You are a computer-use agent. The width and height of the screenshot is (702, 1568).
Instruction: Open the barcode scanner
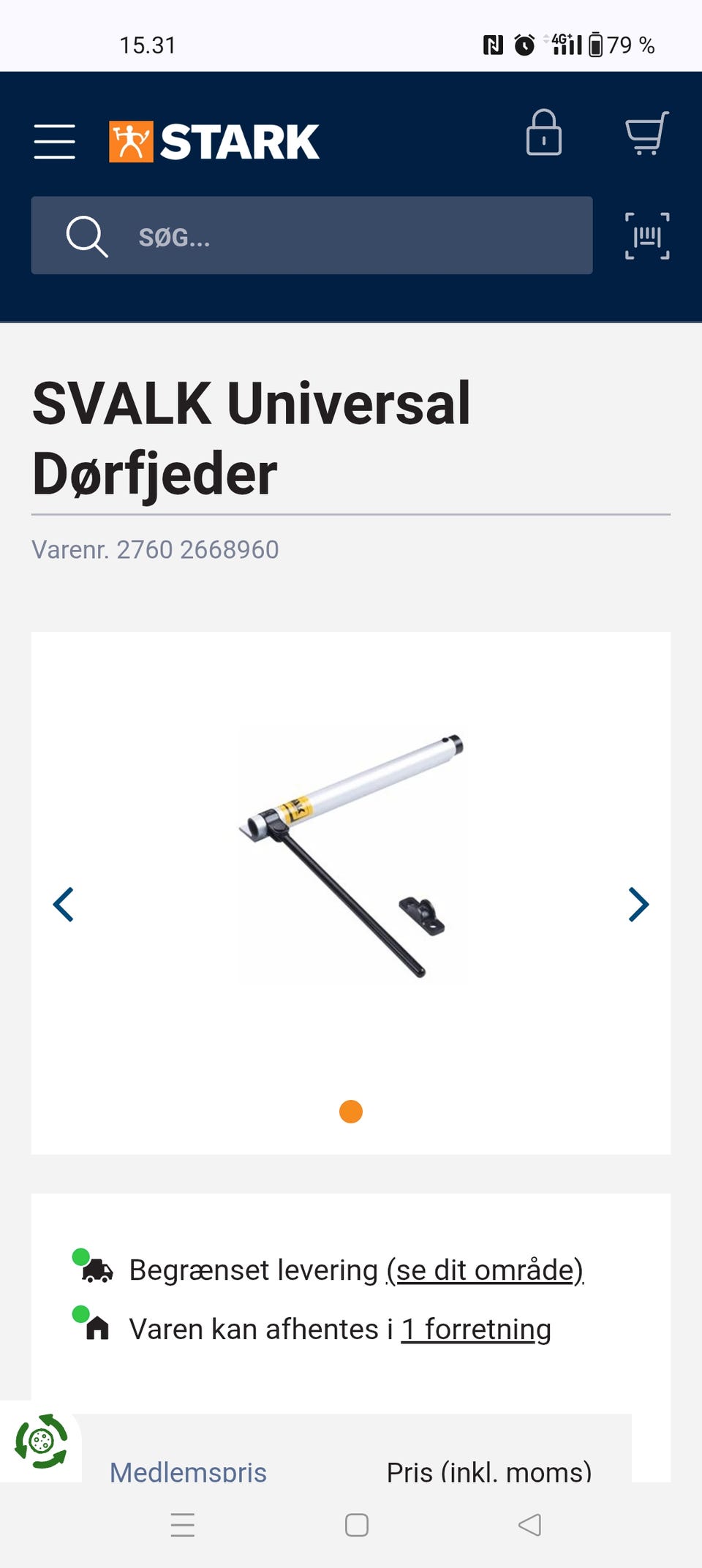pos(647,235)
